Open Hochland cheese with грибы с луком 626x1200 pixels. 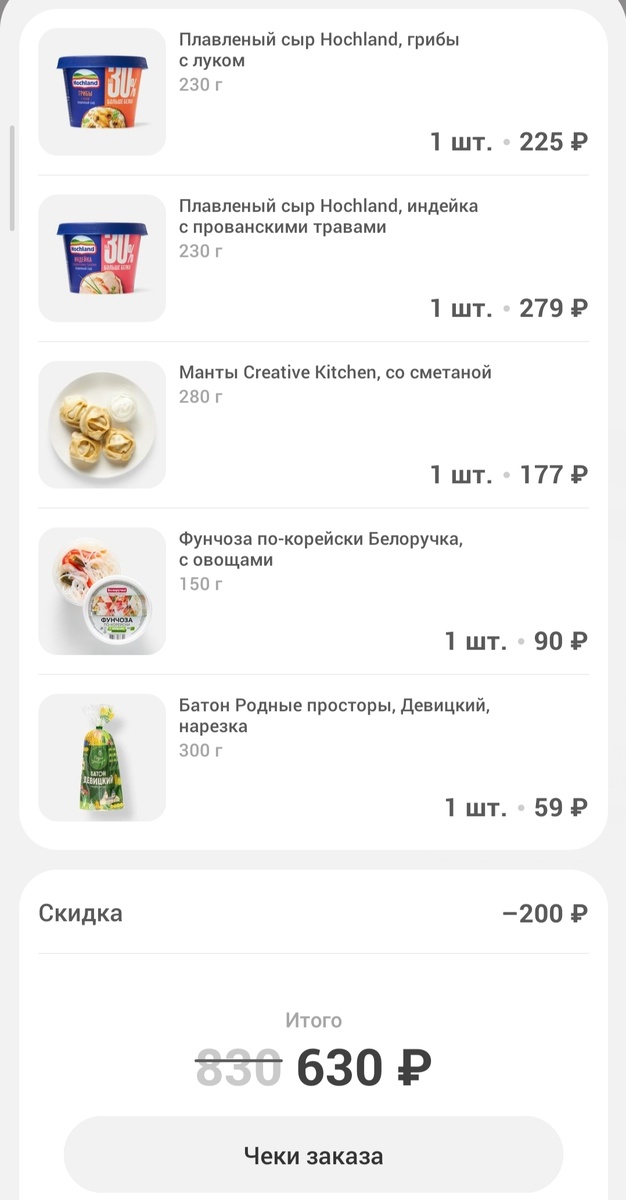pos(320,50)
